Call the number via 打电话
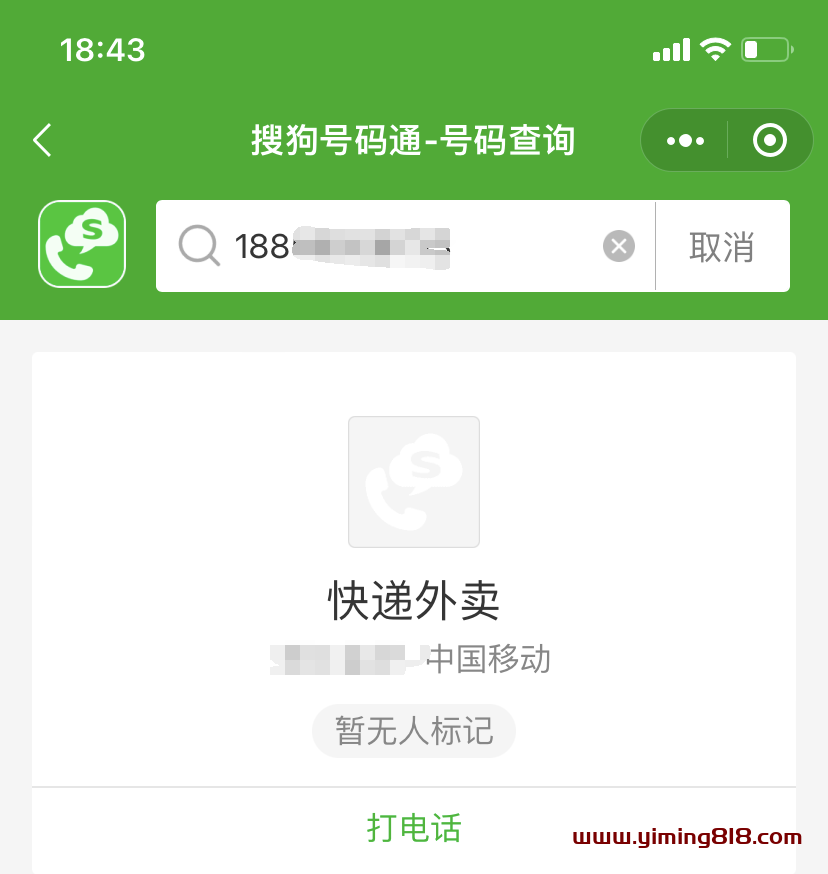 point(414,828)
